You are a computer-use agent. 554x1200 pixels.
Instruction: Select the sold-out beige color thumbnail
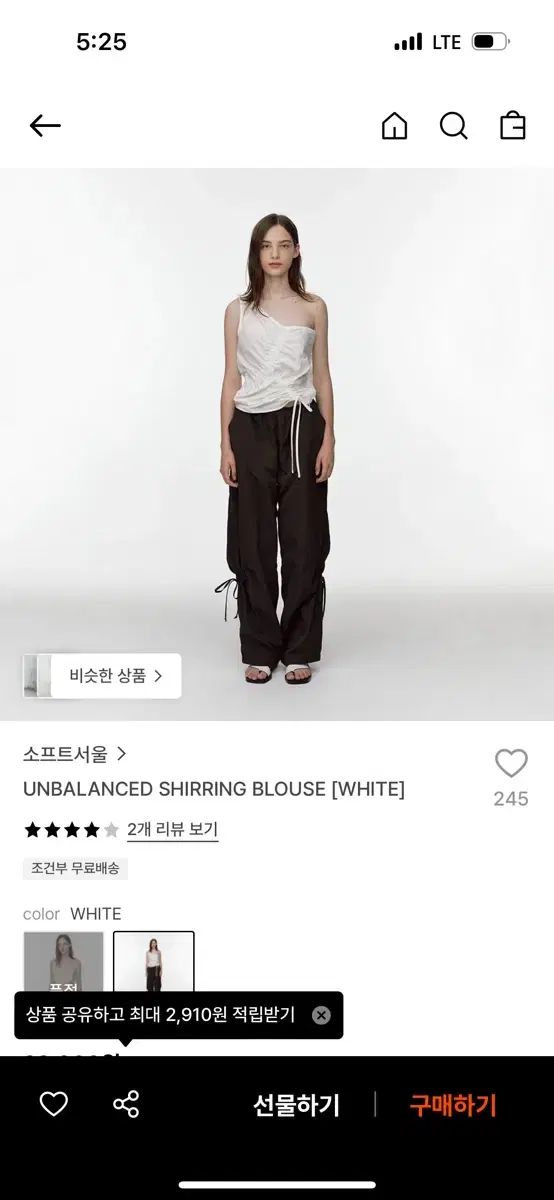tap(64, 962)
